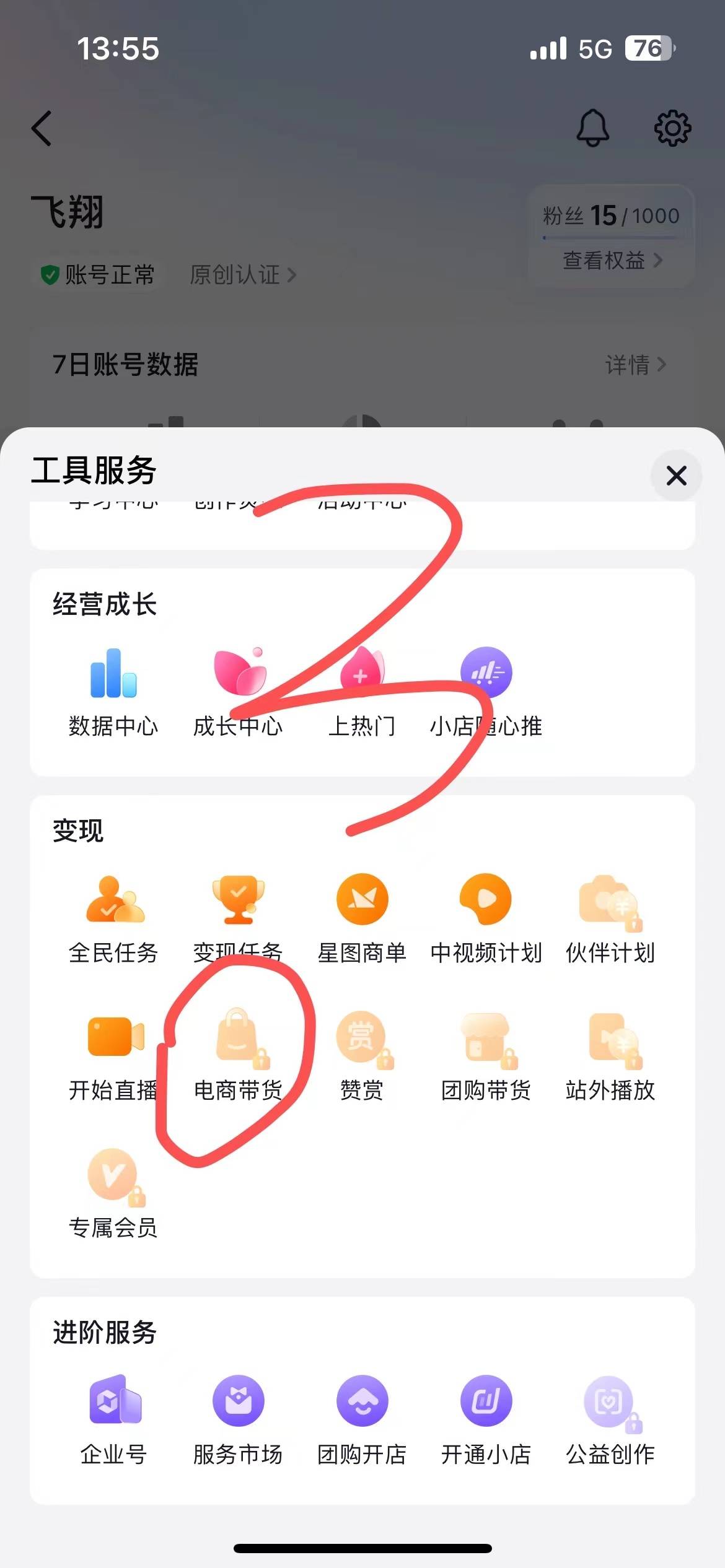Open 中视频计划

486,901
